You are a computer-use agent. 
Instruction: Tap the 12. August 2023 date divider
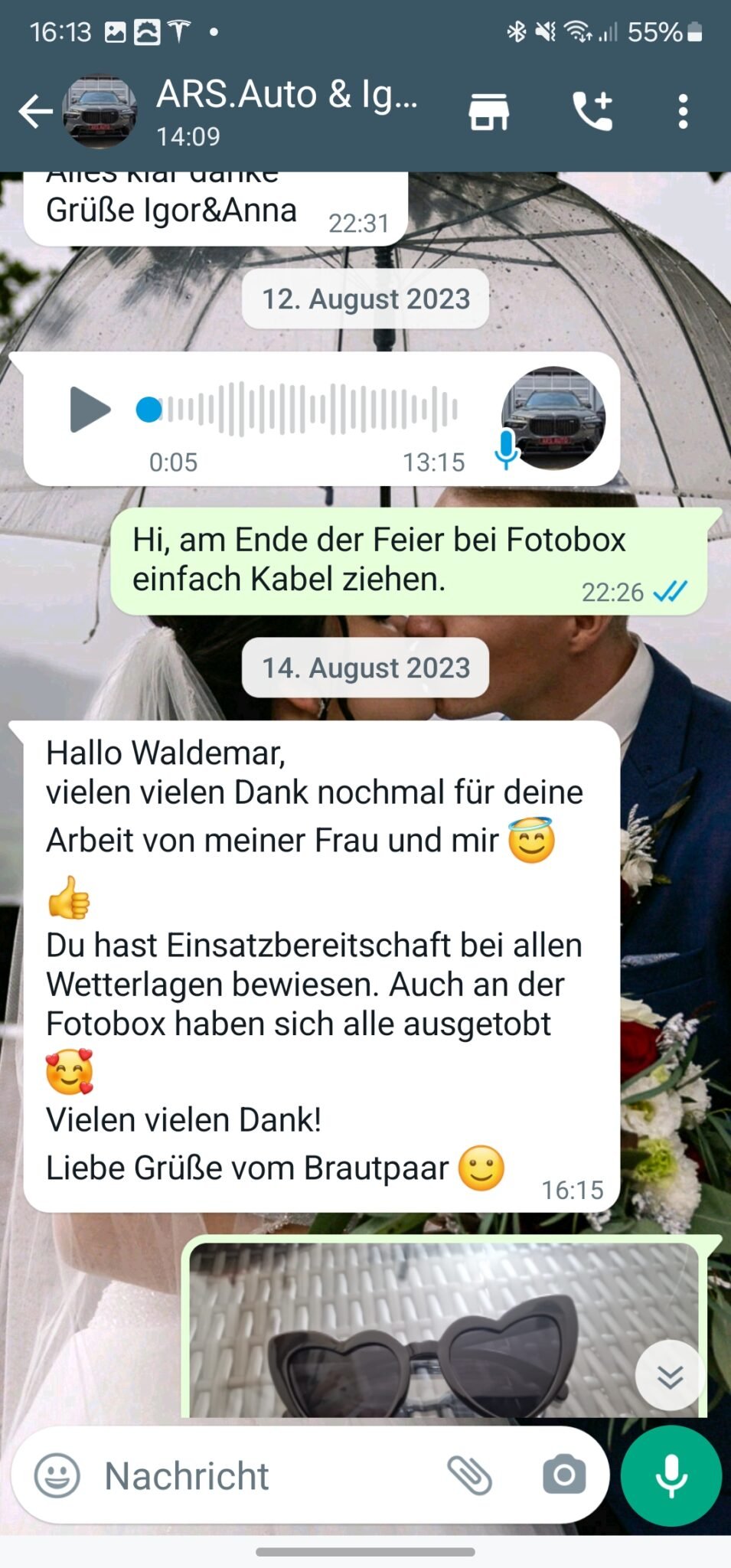(x=365, y=299)
